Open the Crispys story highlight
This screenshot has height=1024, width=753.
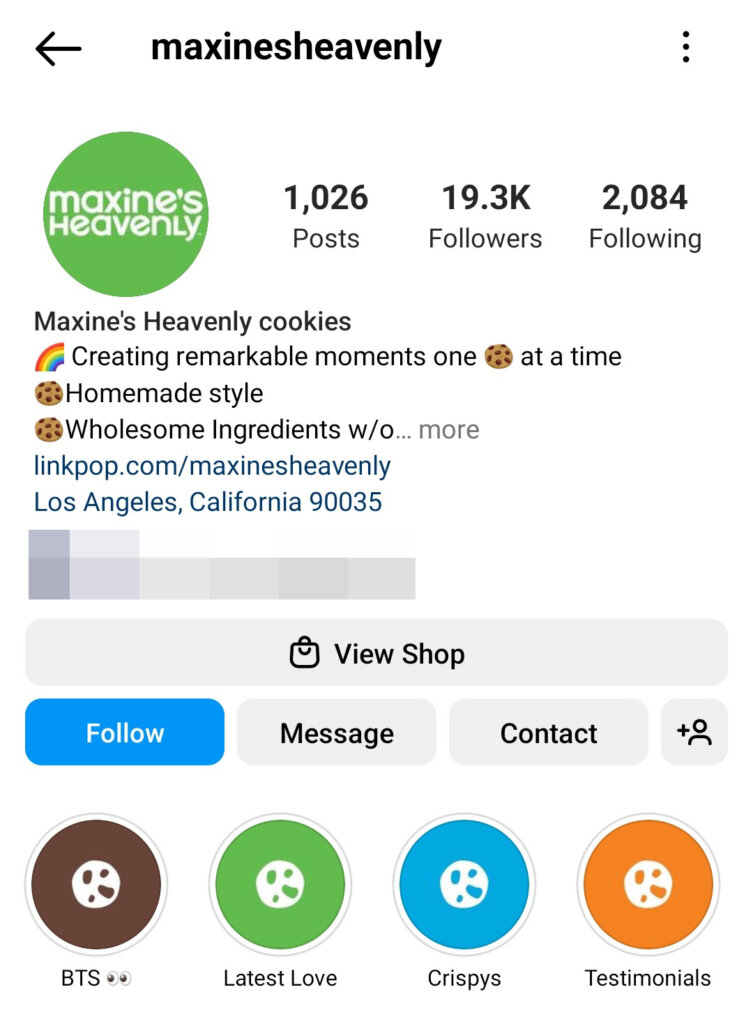(x=465, y=884)
